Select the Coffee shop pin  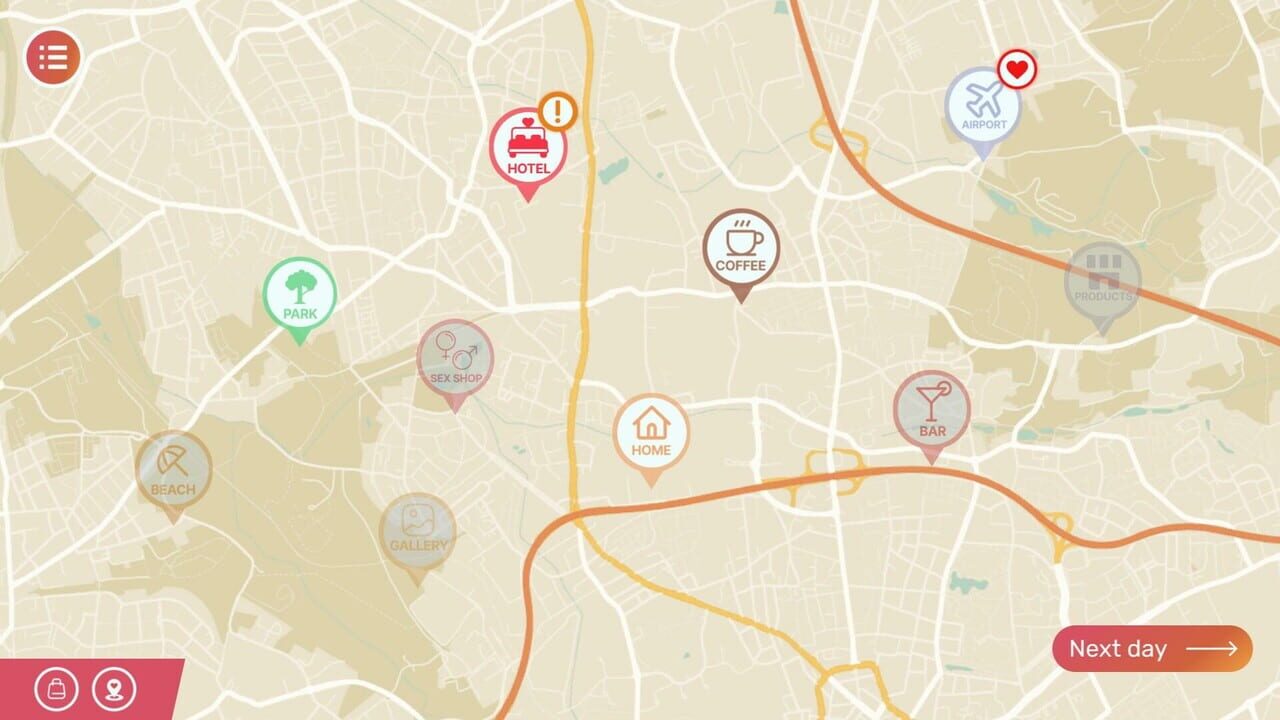pyautogui.click(x=741, y=248)
